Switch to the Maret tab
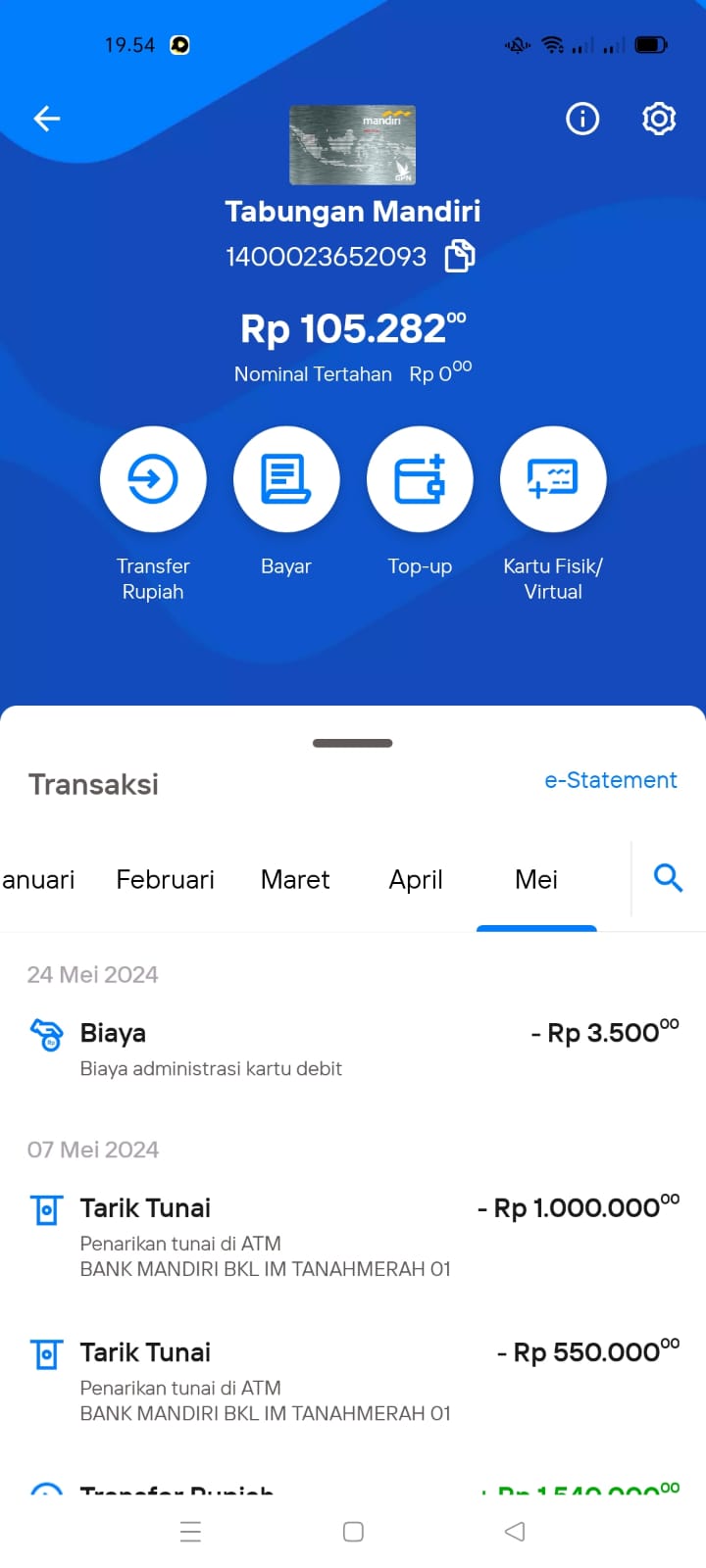This screenshot has width=706, height=1568. pyautogui.click(x=295, y=879)
